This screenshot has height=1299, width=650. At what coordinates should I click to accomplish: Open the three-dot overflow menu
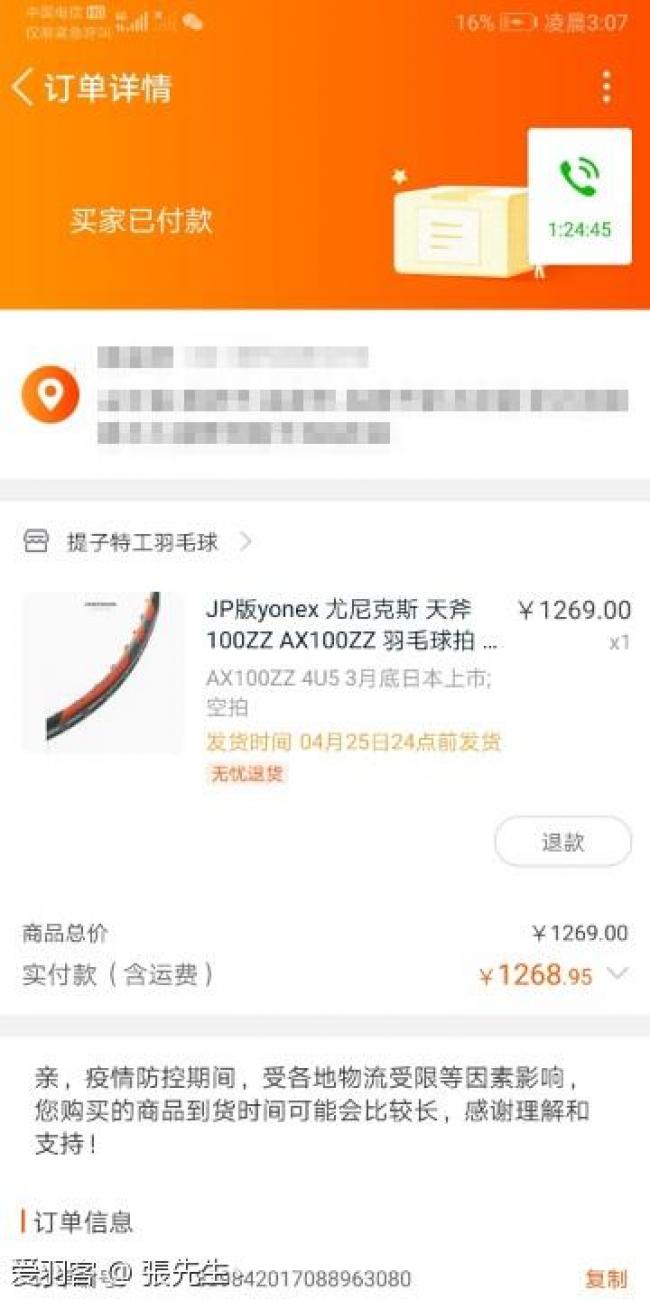[x=606, y=88]
